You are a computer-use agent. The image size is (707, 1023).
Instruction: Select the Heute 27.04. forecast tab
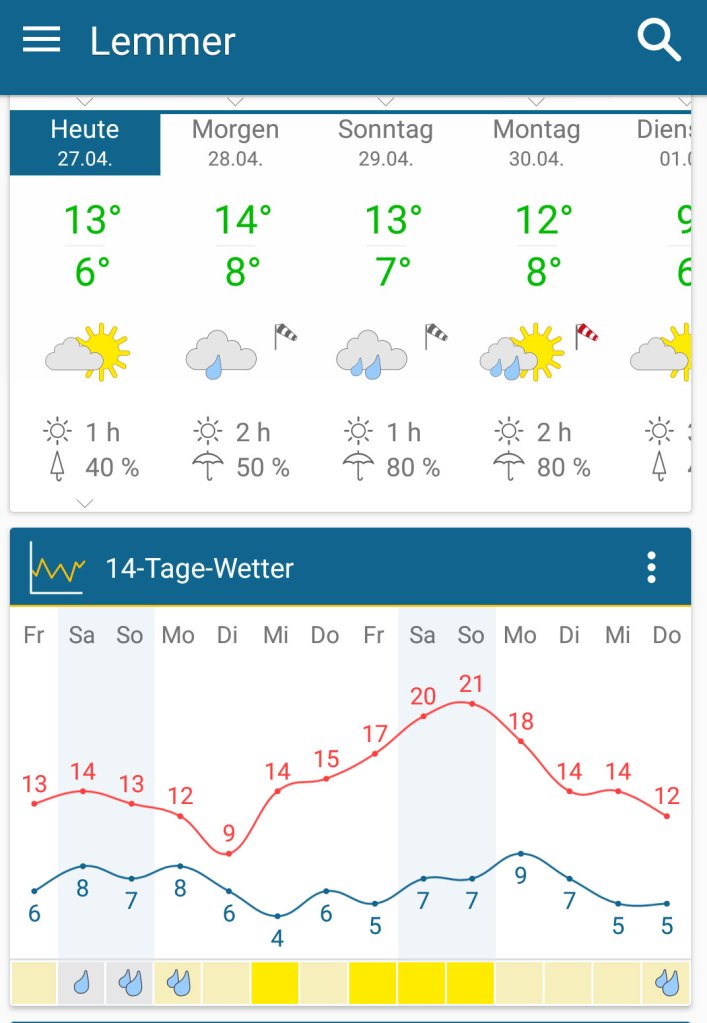click(x=85, y=143)
